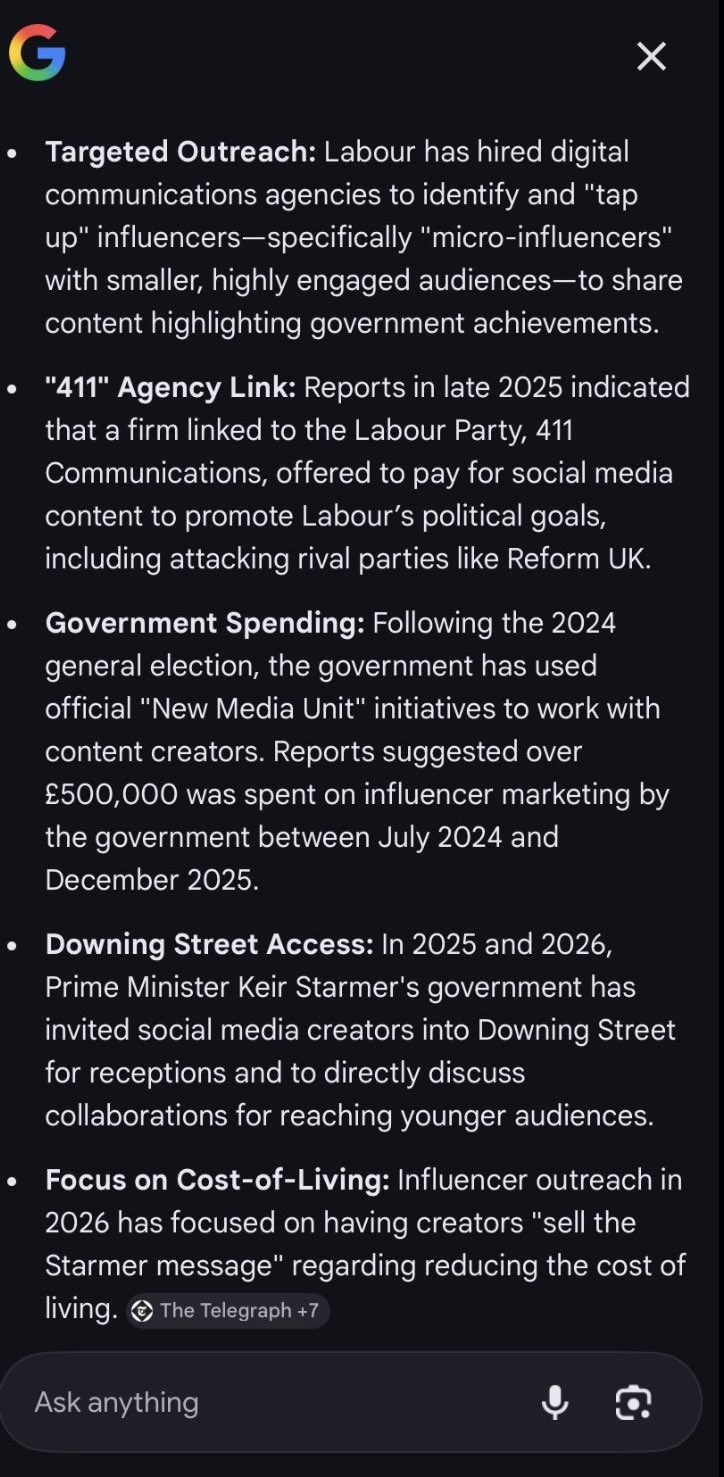Start voice search with the microphone

(555, 1403)
